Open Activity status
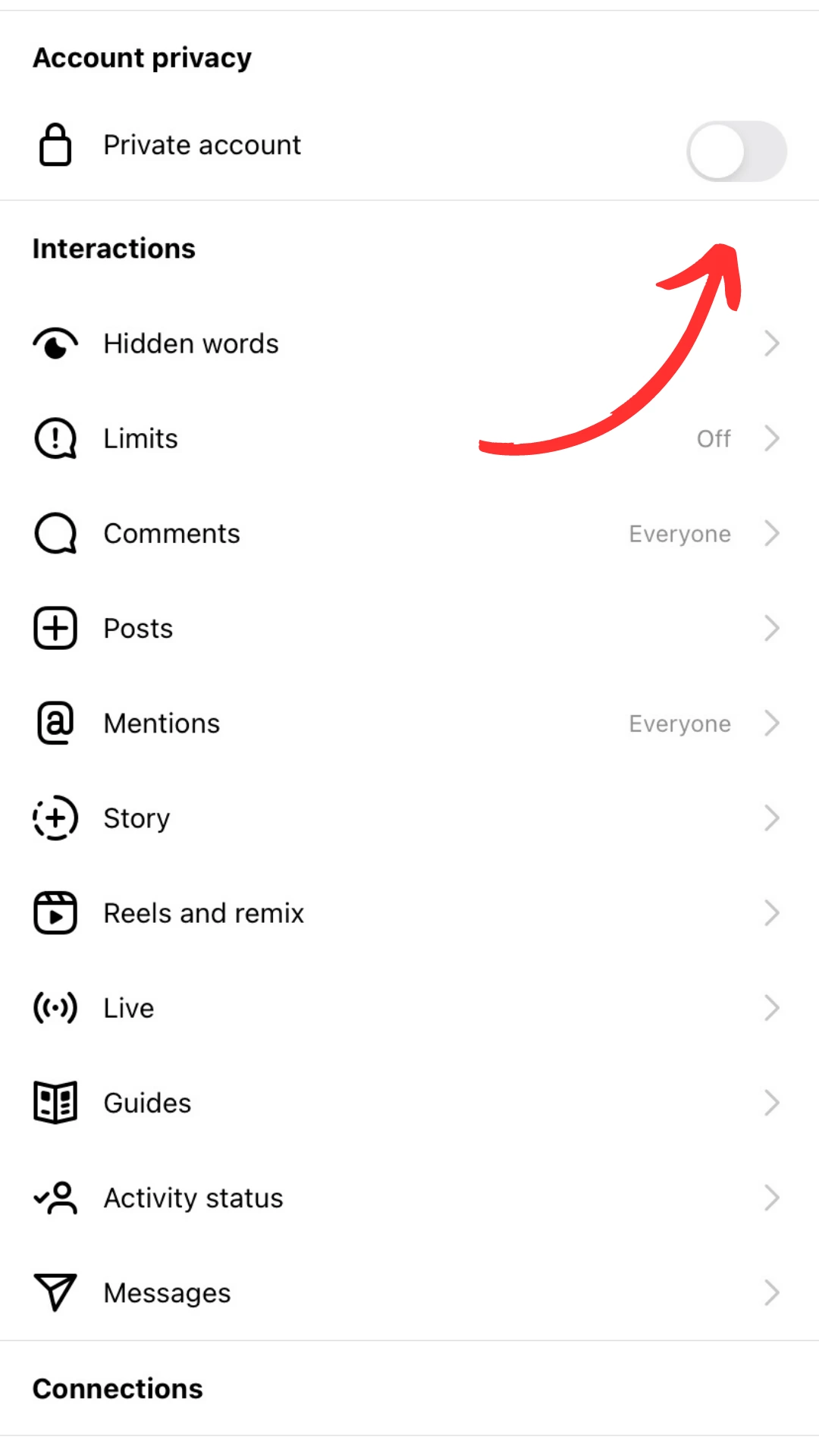The height and width of the screenshot is (1456, 819). pos(409,1198)
